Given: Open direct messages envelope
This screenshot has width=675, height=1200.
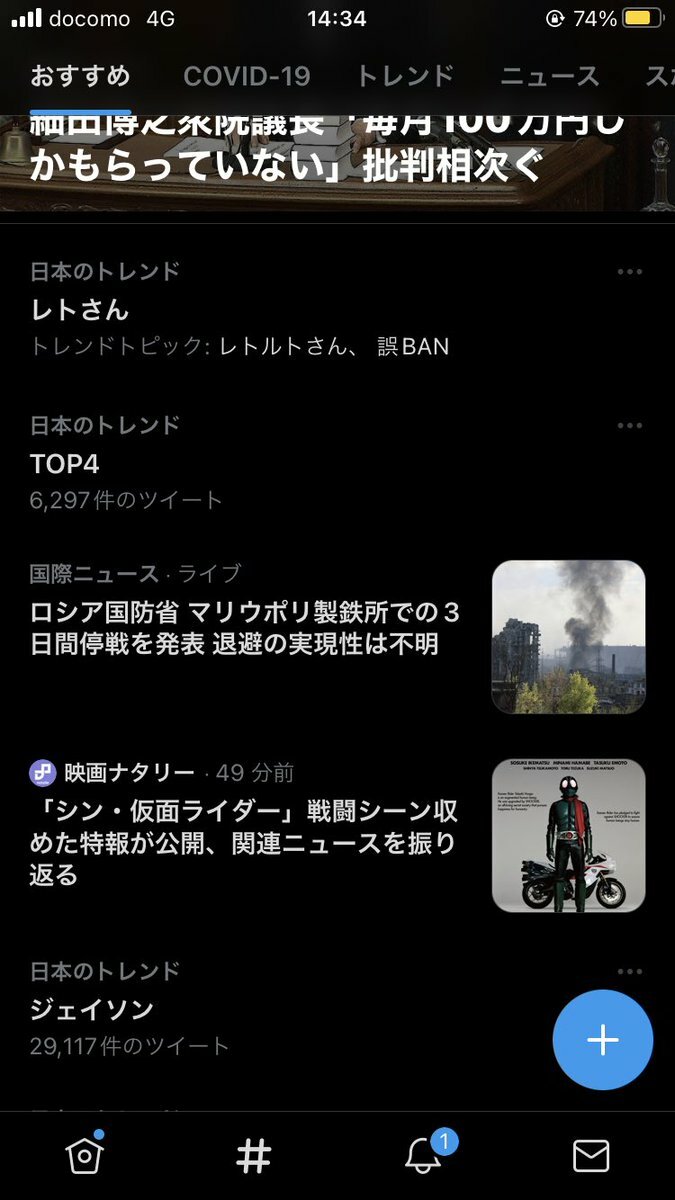Looking at the screenshot, I should click(591, 1157).
